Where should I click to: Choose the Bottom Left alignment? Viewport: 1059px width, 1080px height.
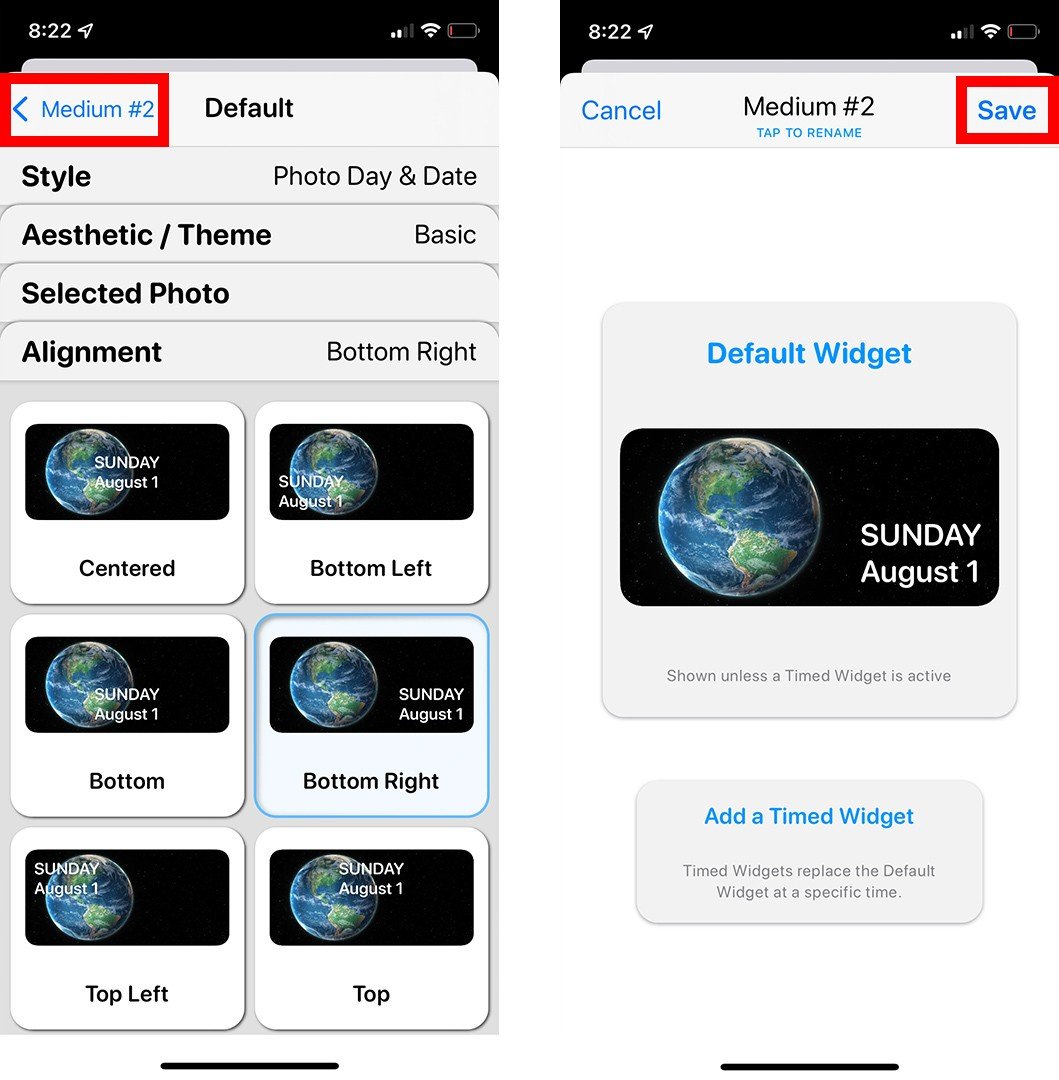pos(371,502)
